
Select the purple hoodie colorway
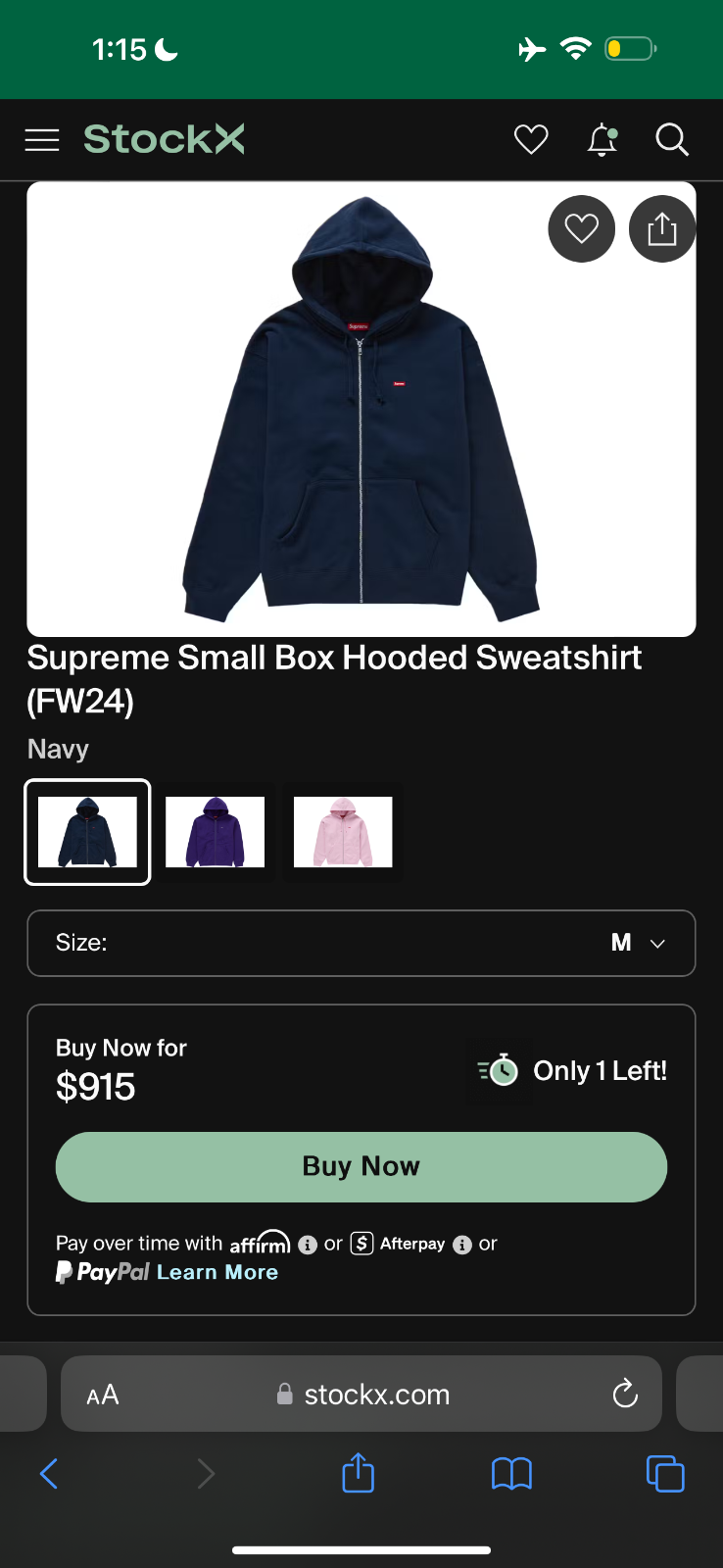pos(216,832)
